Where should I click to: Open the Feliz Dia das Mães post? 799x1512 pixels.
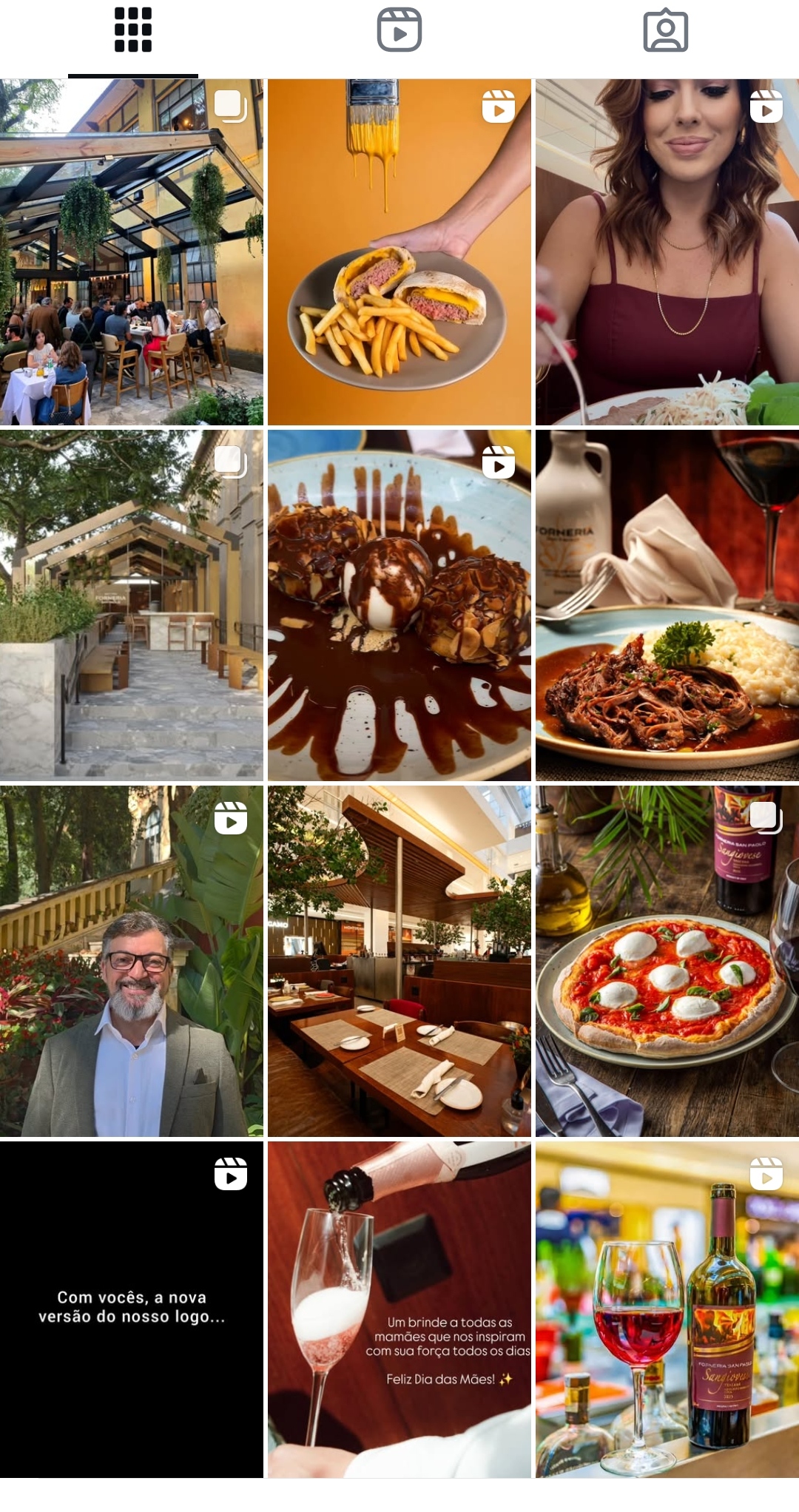coord(399,1309)
